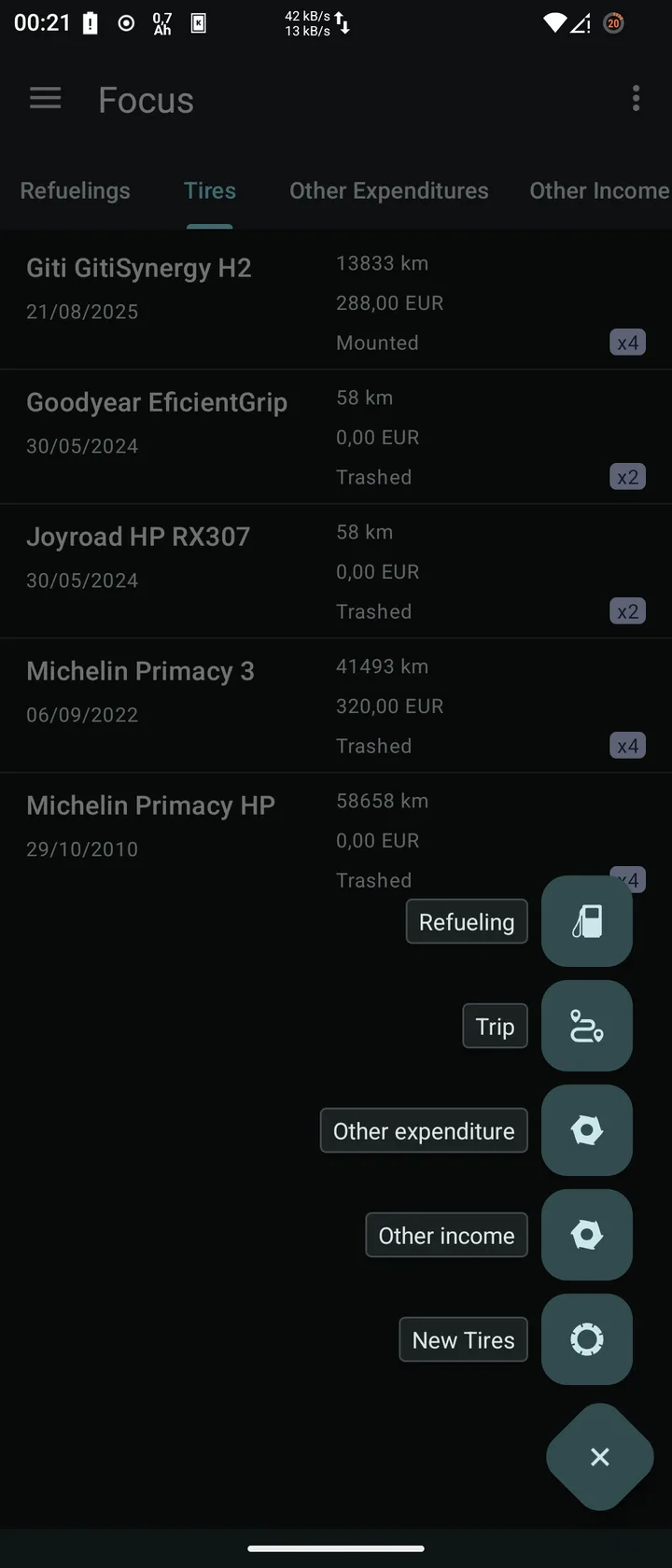
Task: Open the navigation drawer menu
Action: click(x=45, y=99)
